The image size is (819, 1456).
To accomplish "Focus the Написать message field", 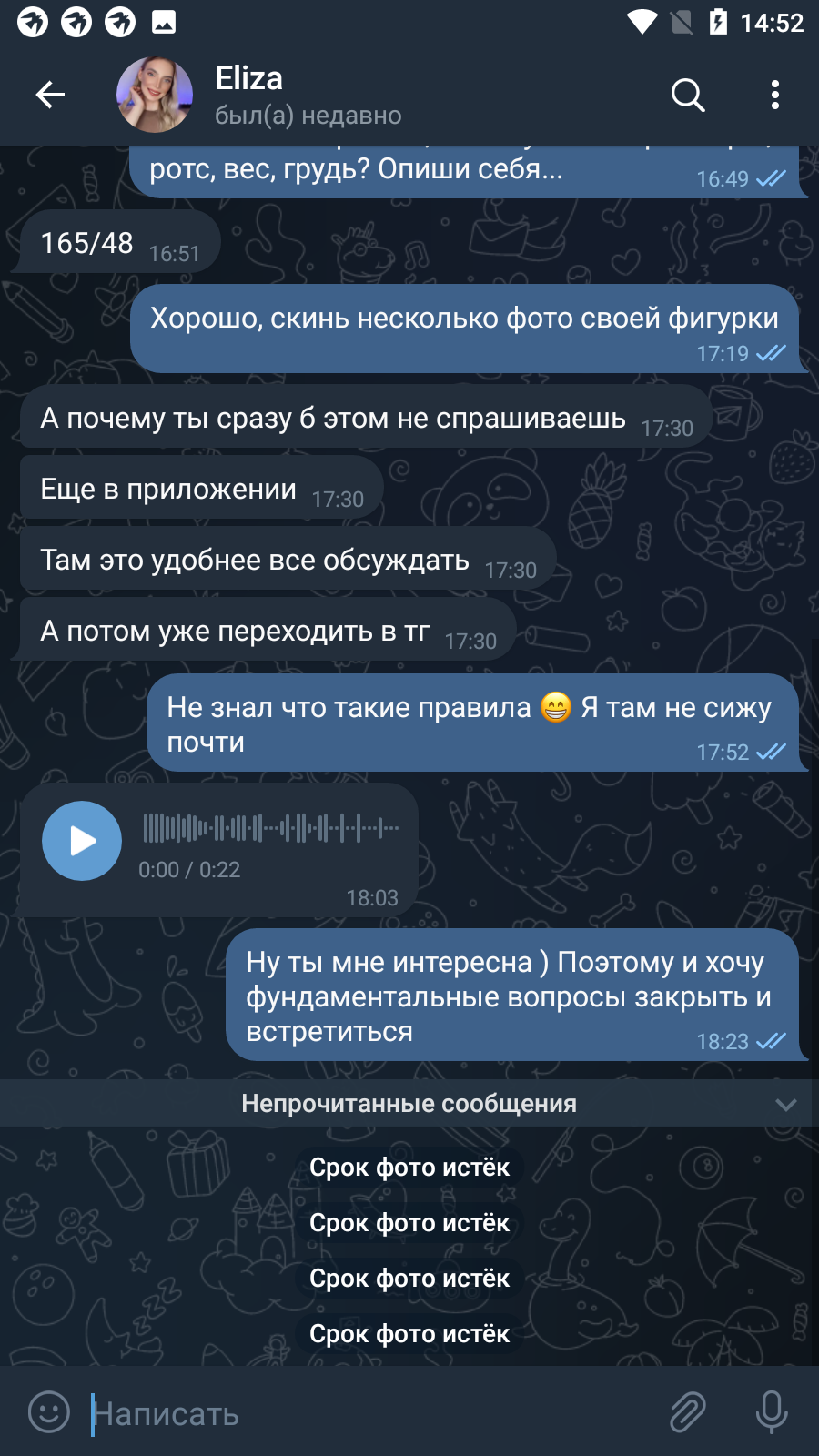I will (x=364, y=1413).
